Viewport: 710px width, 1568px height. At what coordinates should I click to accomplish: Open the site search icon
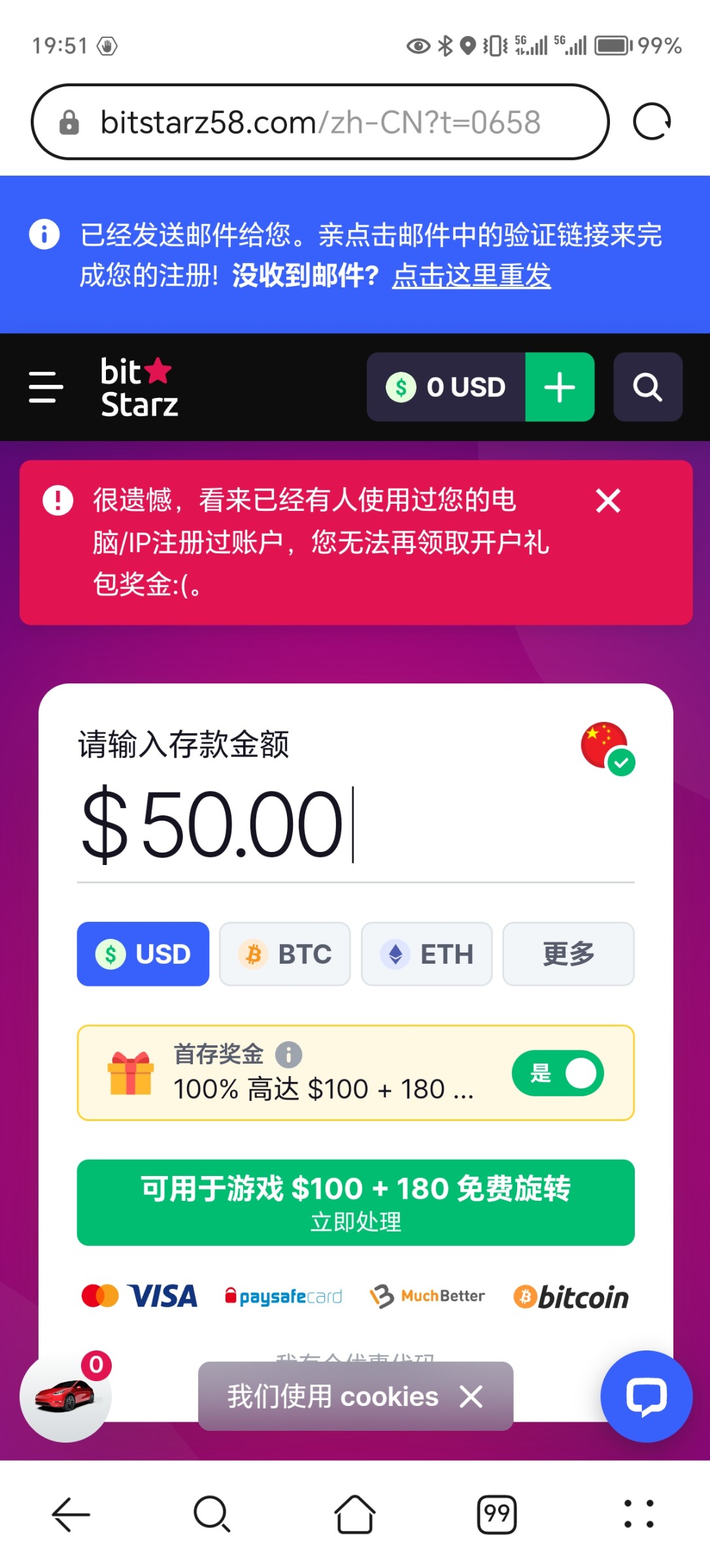point(647,387)
